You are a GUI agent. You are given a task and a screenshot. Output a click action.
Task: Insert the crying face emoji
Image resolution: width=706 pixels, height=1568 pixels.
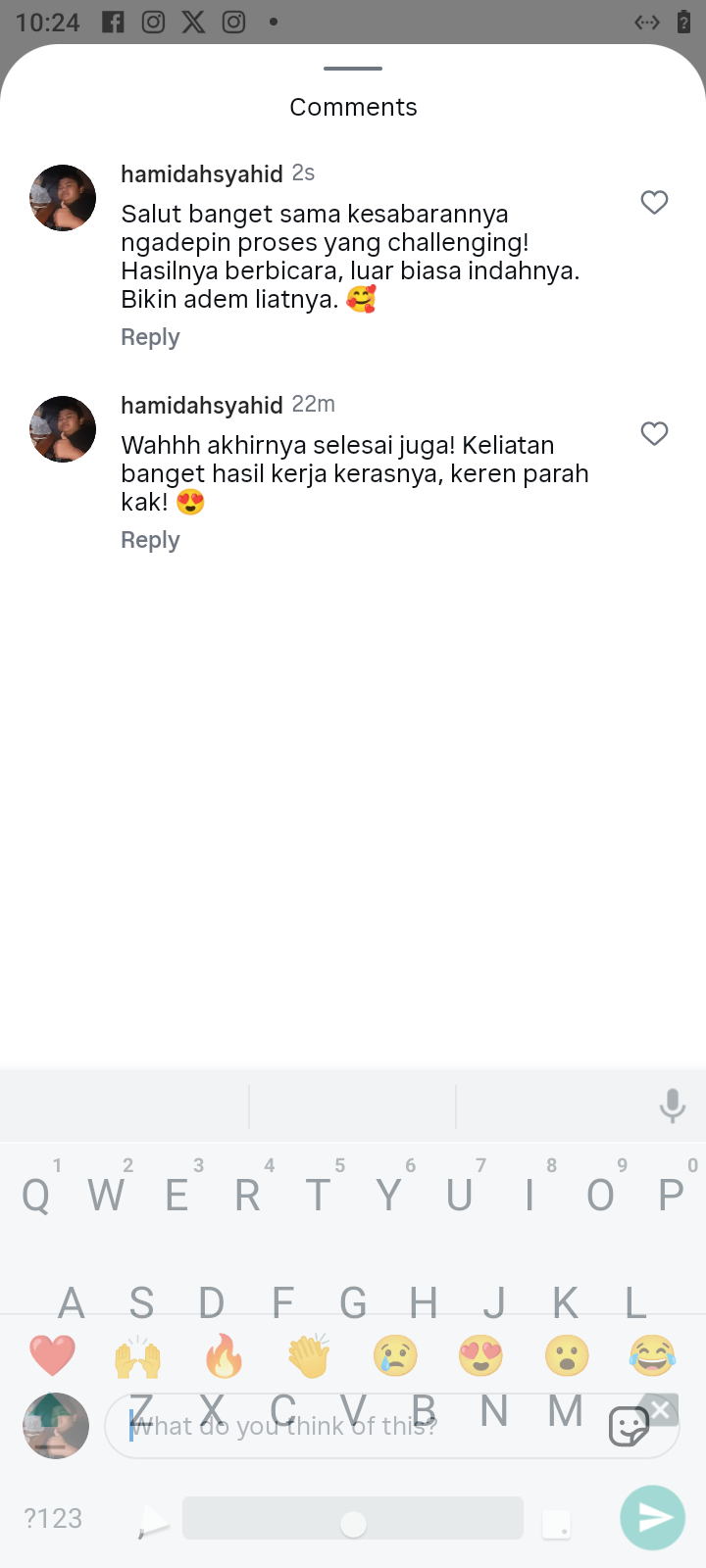click(395, 1356)
